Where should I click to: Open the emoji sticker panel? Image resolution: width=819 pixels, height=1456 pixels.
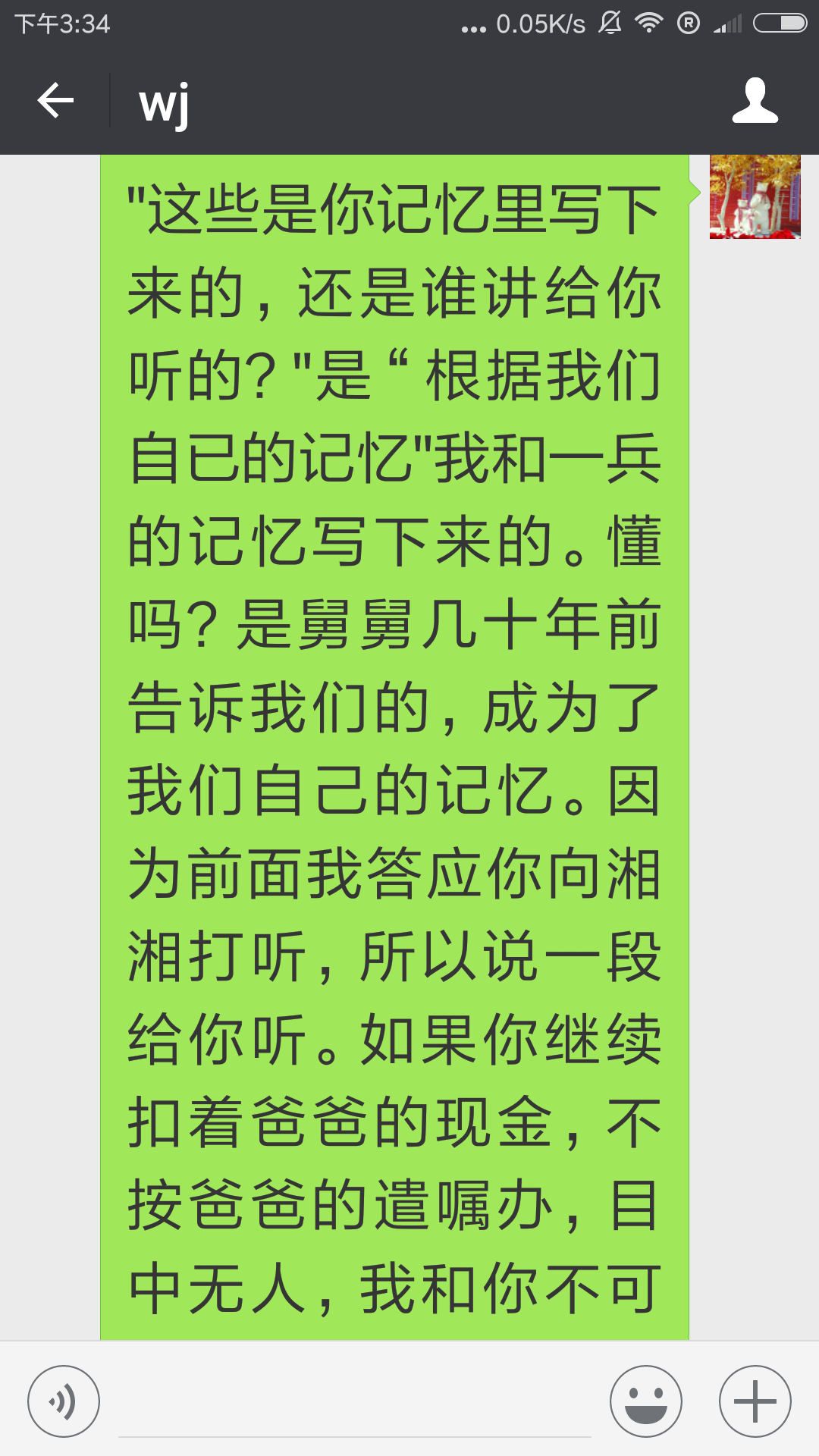(645, 1401)
